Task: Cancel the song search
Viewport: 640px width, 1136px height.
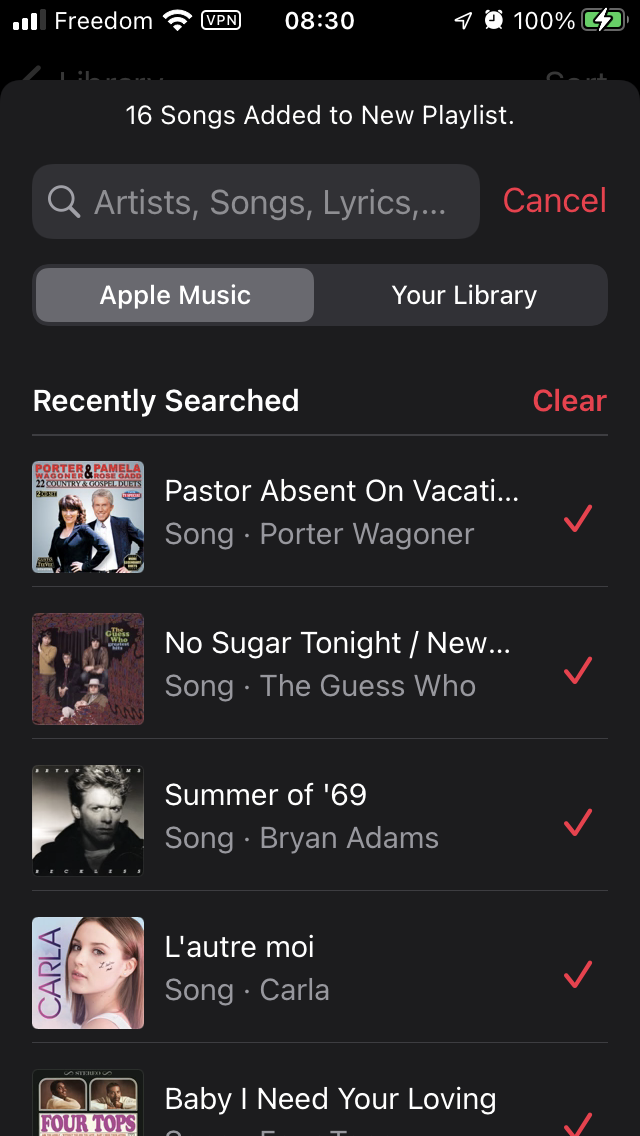Action: (554, 201)
